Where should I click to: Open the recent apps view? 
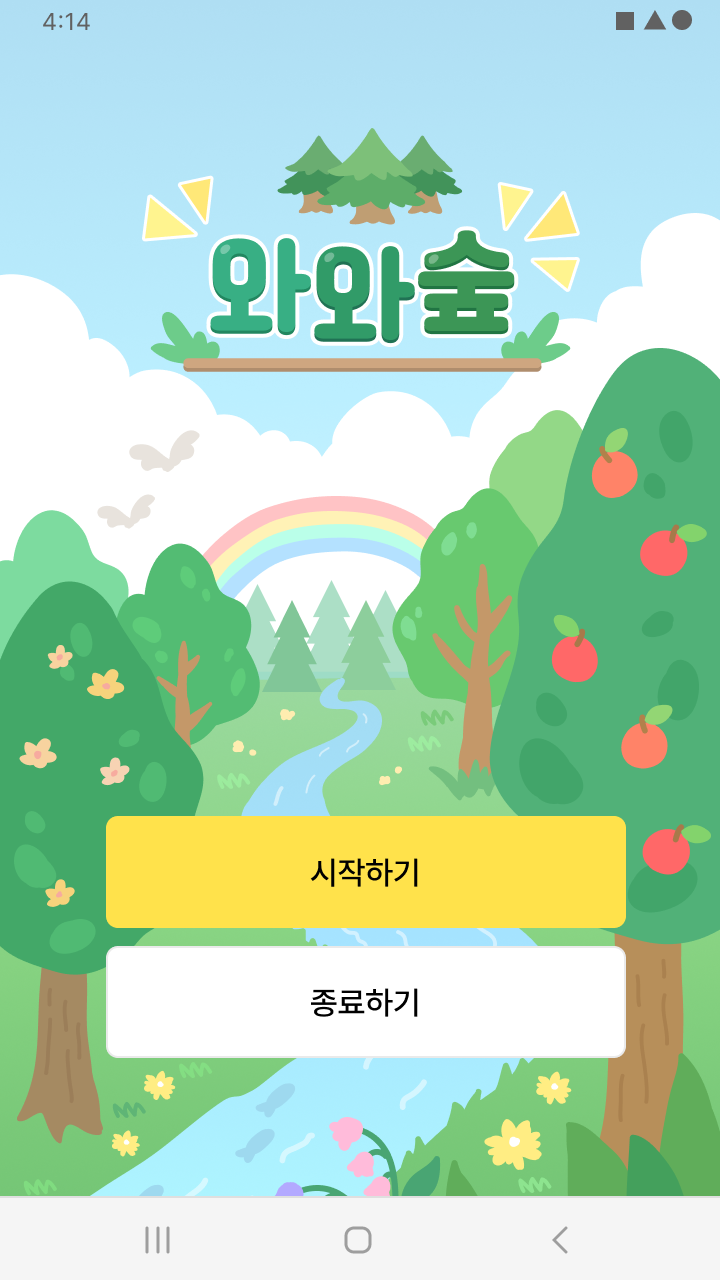coord(157,1240)
